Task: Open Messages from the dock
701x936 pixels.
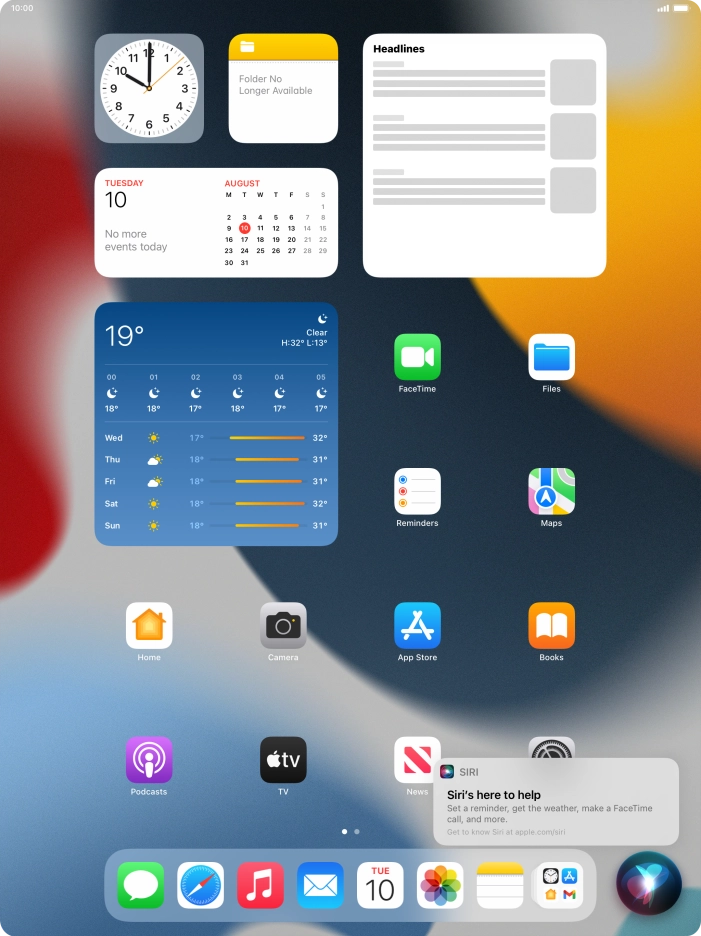Action: tap(141, 885)
